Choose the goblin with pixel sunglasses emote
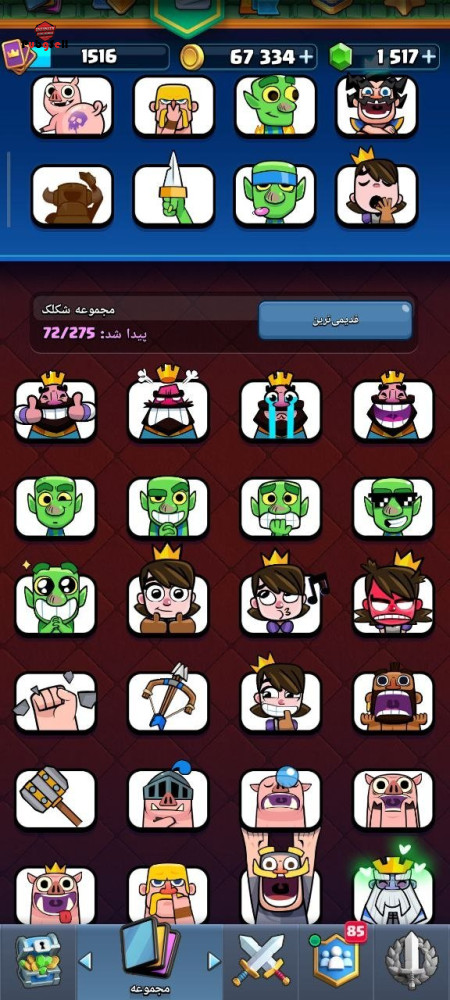The height and width of the screenshot is (1000, 450). pyautogui.click(x=393, y=506)
